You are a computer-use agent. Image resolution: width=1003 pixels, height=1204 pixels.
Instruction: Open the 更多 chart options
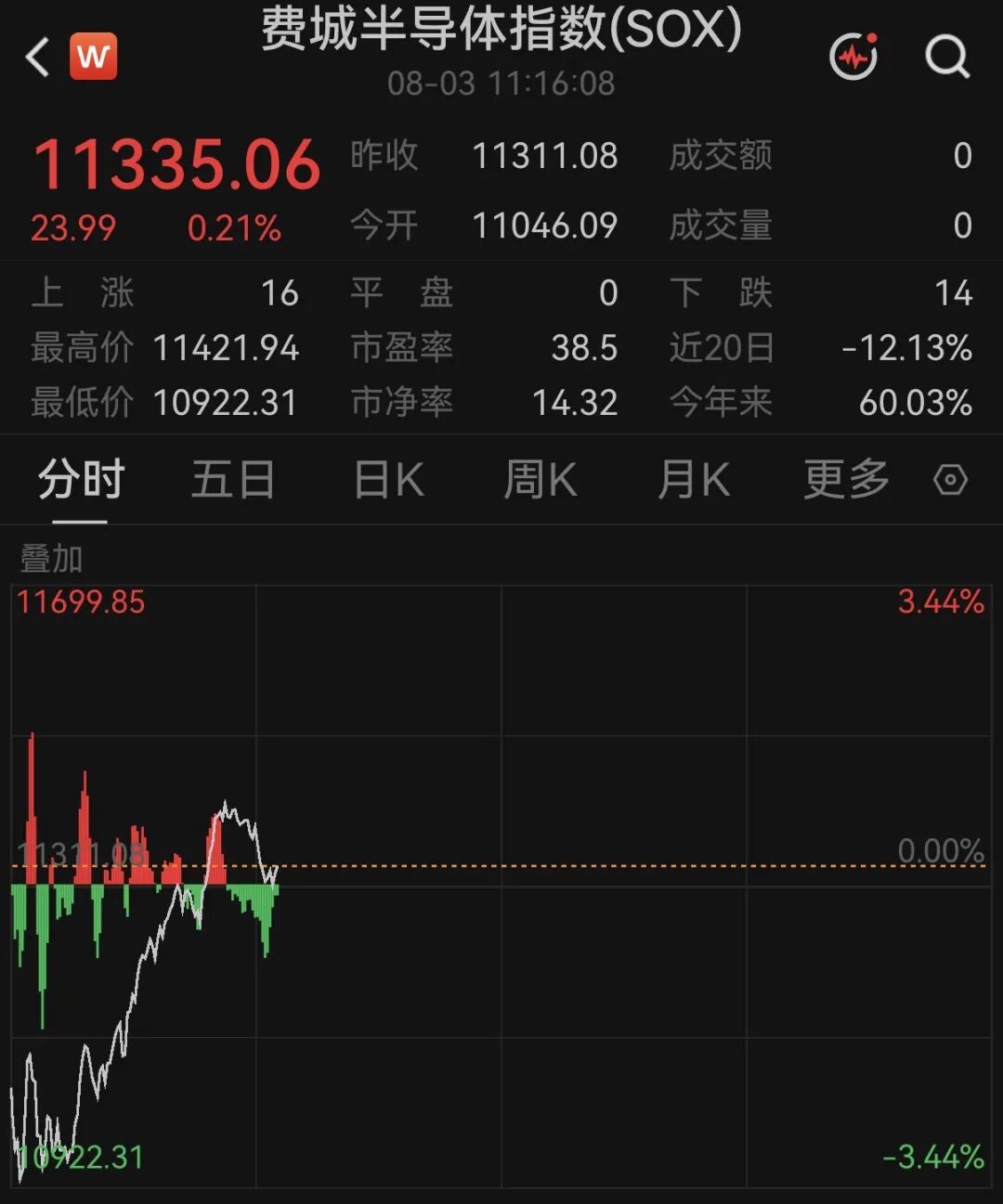(x=846, y=481)
